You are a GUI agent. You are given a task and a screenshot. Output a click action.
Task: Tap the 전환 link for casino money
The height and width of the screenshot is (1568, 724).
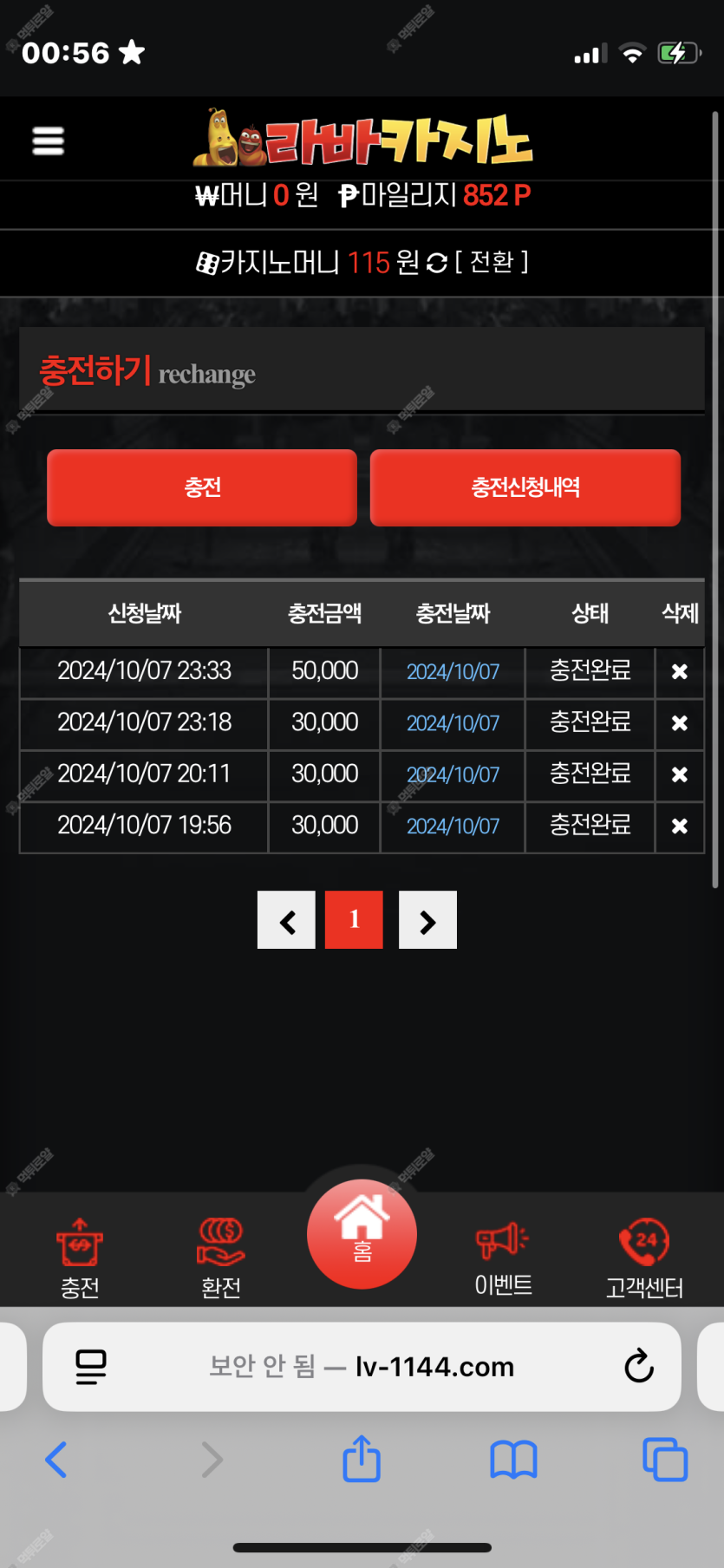click(492, 261)
